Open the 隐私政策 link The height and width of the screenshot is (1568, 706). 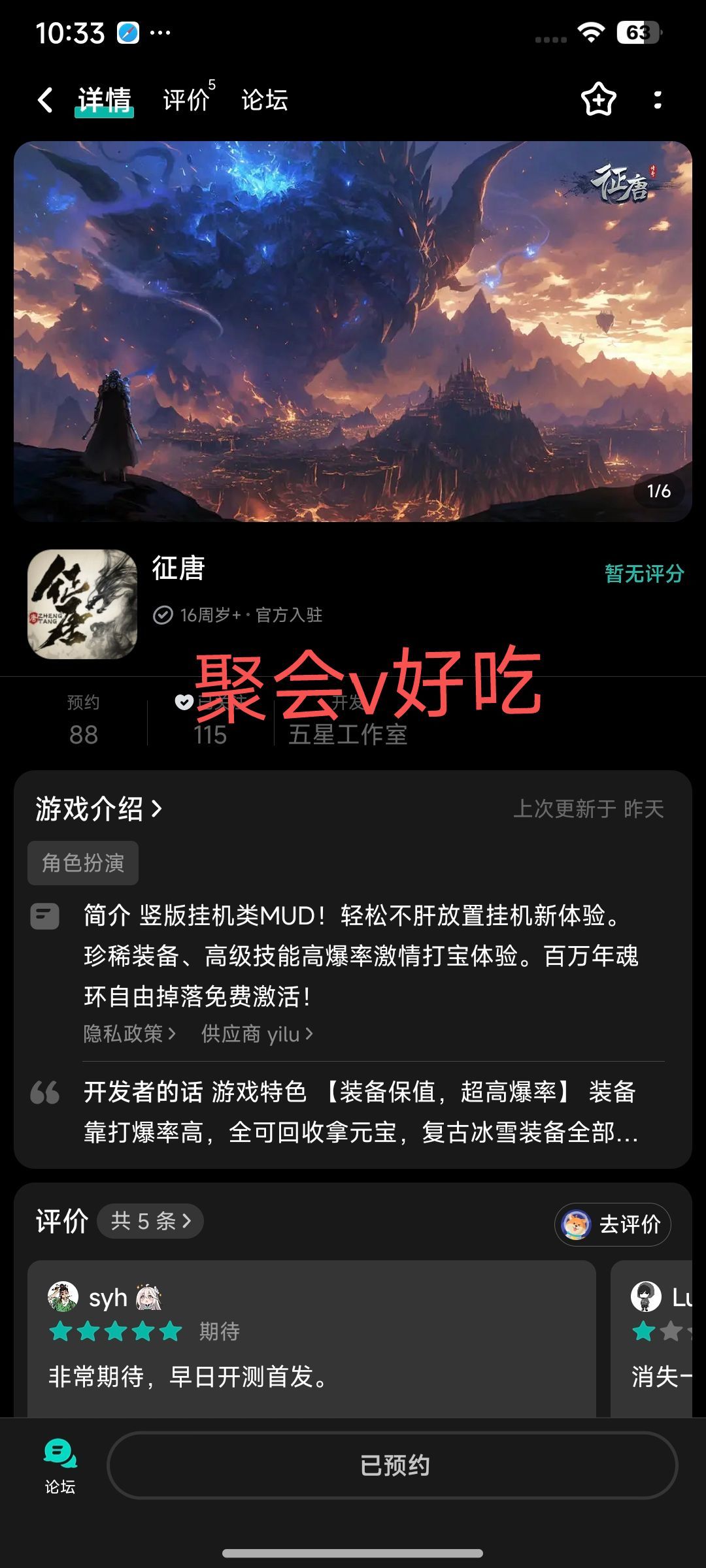[129, 1034]
